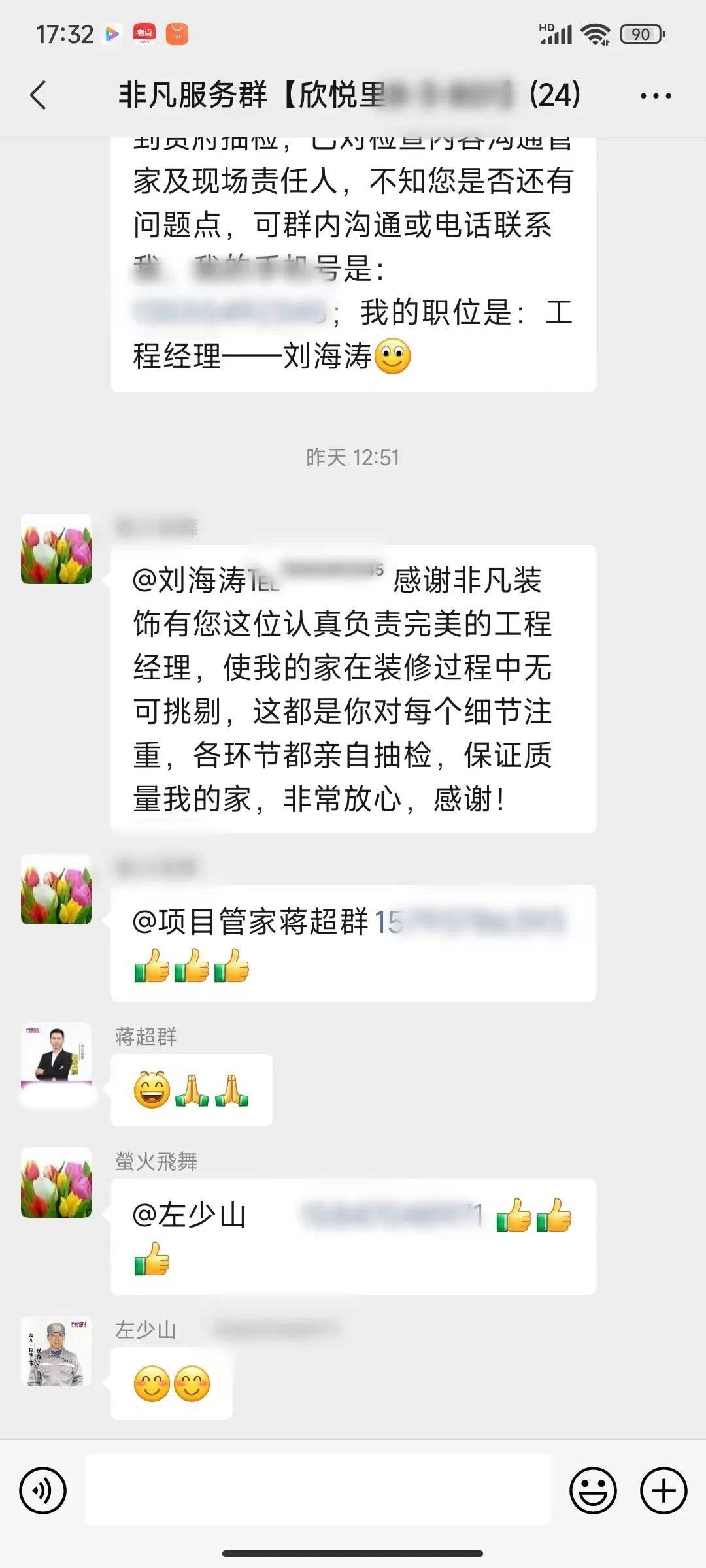706x1568 pixels.
Task: Tap the @项目管家蒋超群 mention
Action: click(251, 922)
